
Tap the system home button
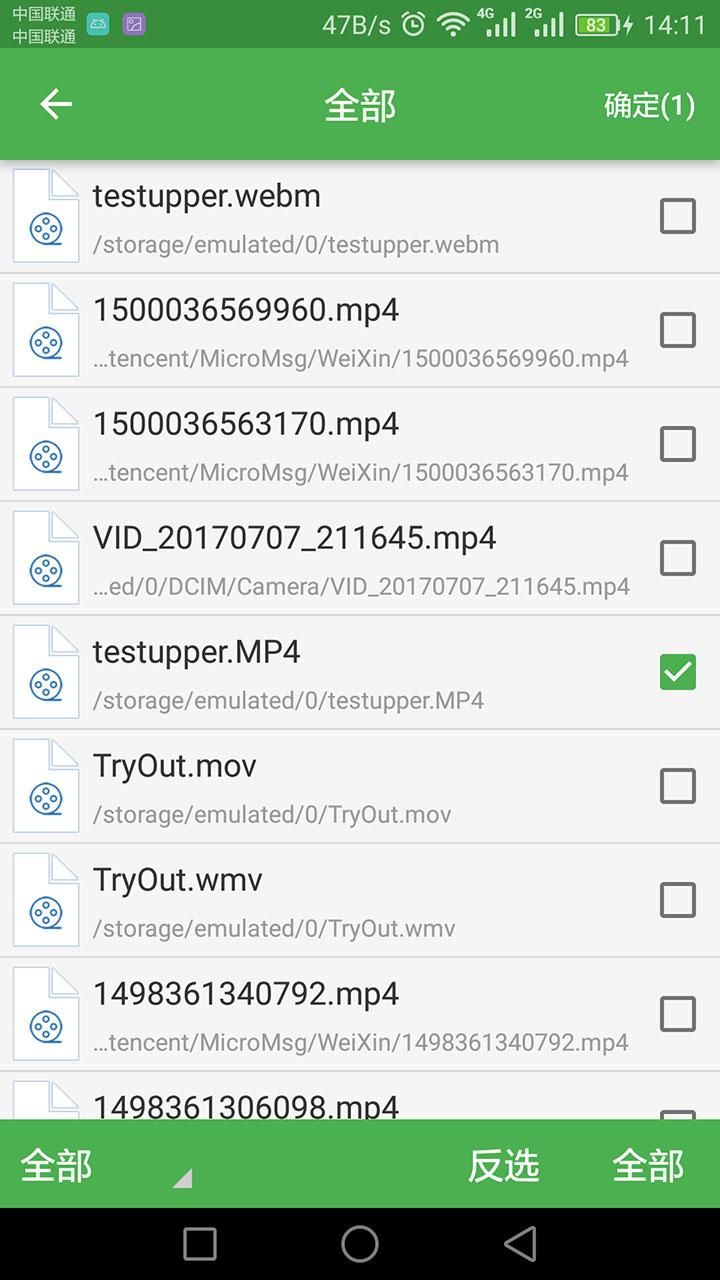[x=360, y=1244]
